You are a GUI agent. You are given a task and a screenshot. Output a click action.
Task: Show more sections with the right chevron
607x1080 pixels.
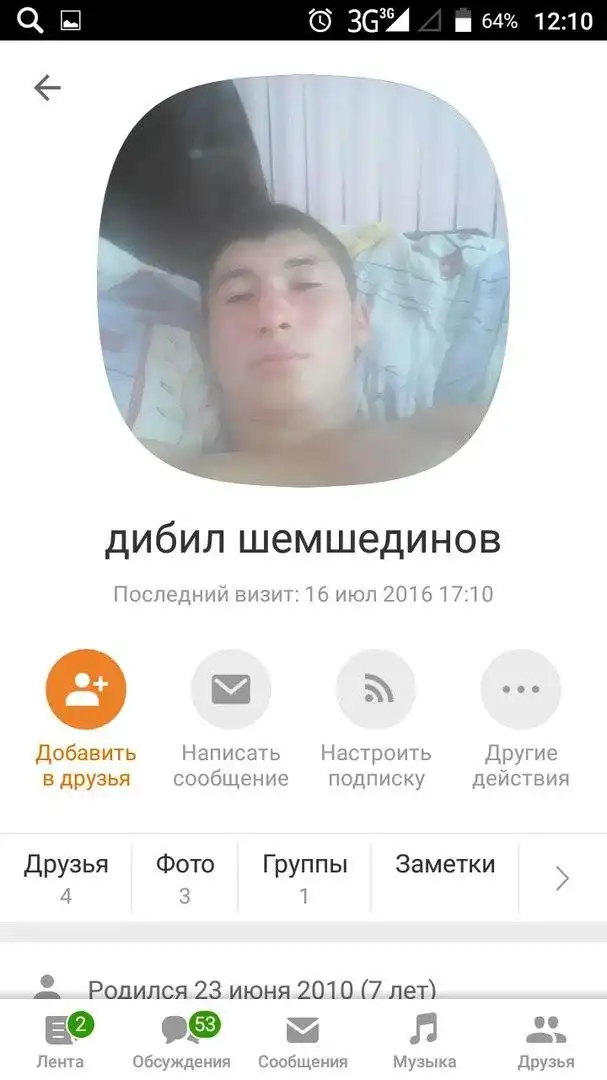pyautogui.click(x=562, y=878)
